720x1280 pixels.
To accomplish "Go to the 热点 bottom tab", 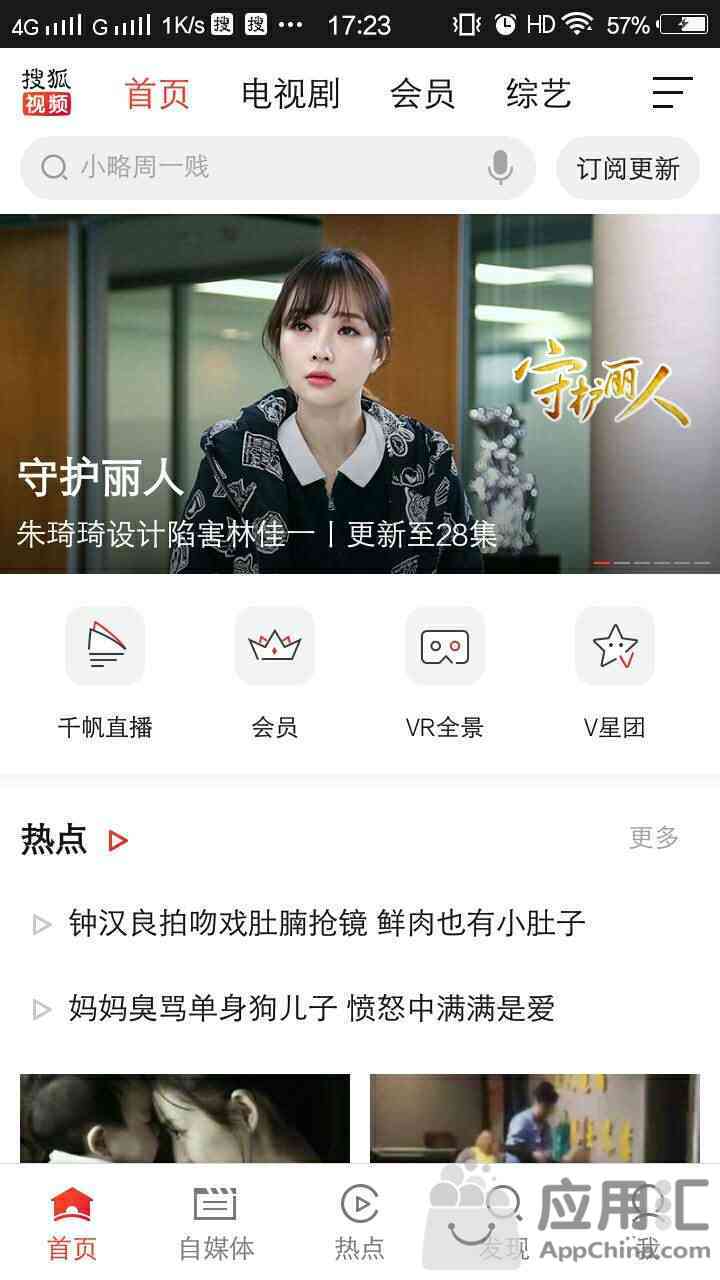I will click(x=359, y=1222).
